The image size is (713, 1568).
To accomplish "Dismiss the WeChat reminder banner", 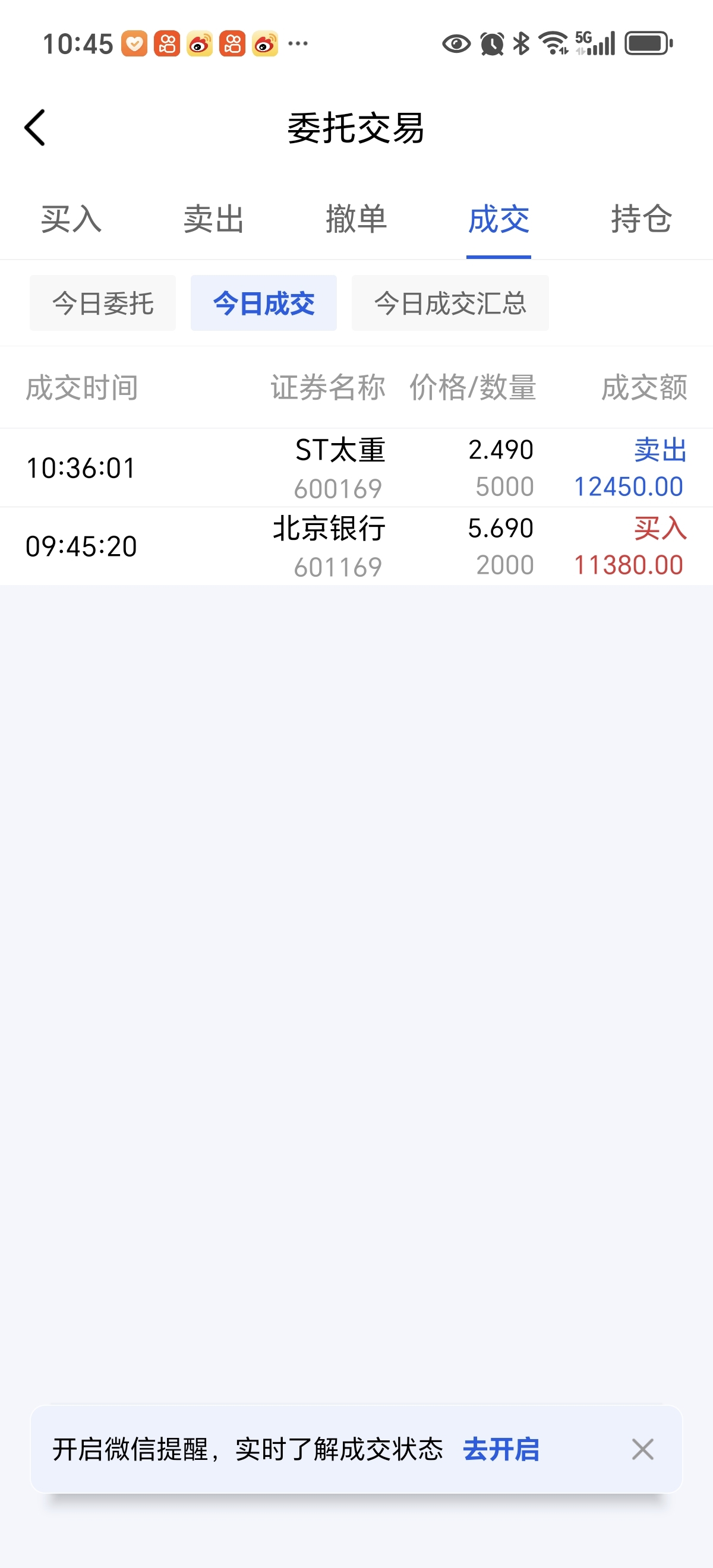I will pos(642,1449).
